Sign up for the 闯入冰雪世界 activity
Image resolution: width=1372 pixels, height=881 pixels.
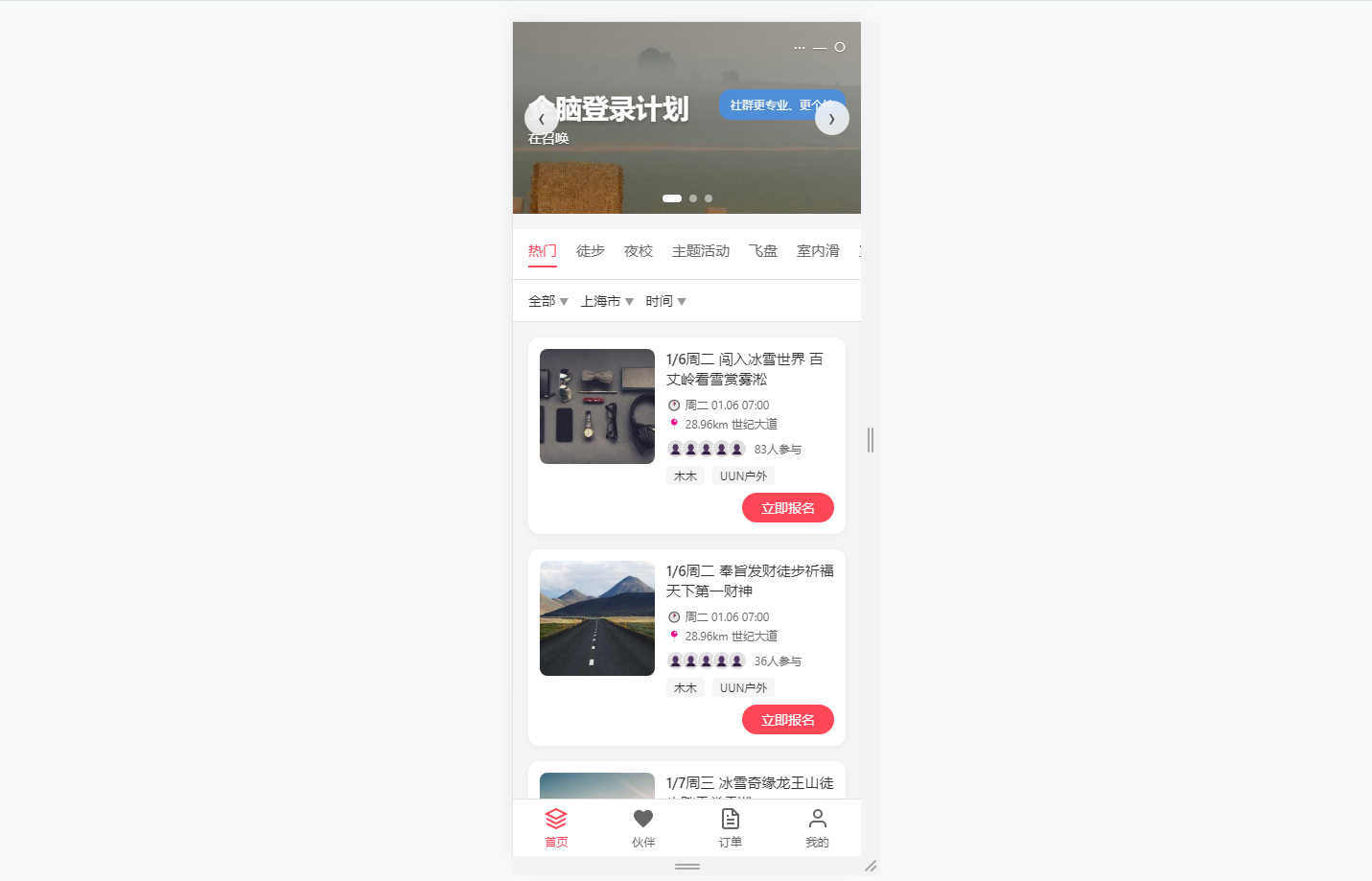[787, 508]
